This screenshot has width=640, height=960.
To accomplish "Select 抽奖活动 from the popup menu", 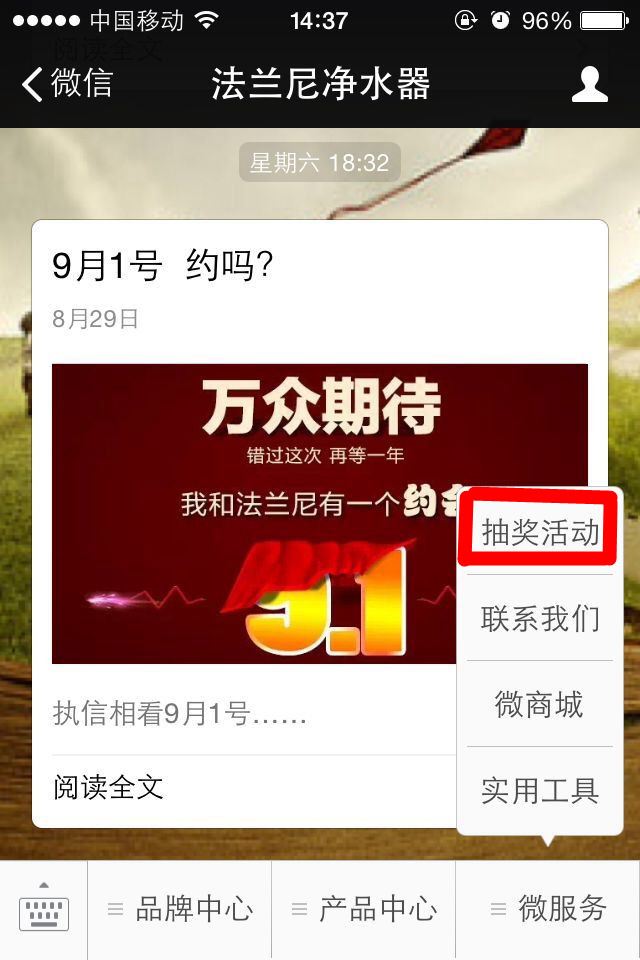I will click(540, 531).
